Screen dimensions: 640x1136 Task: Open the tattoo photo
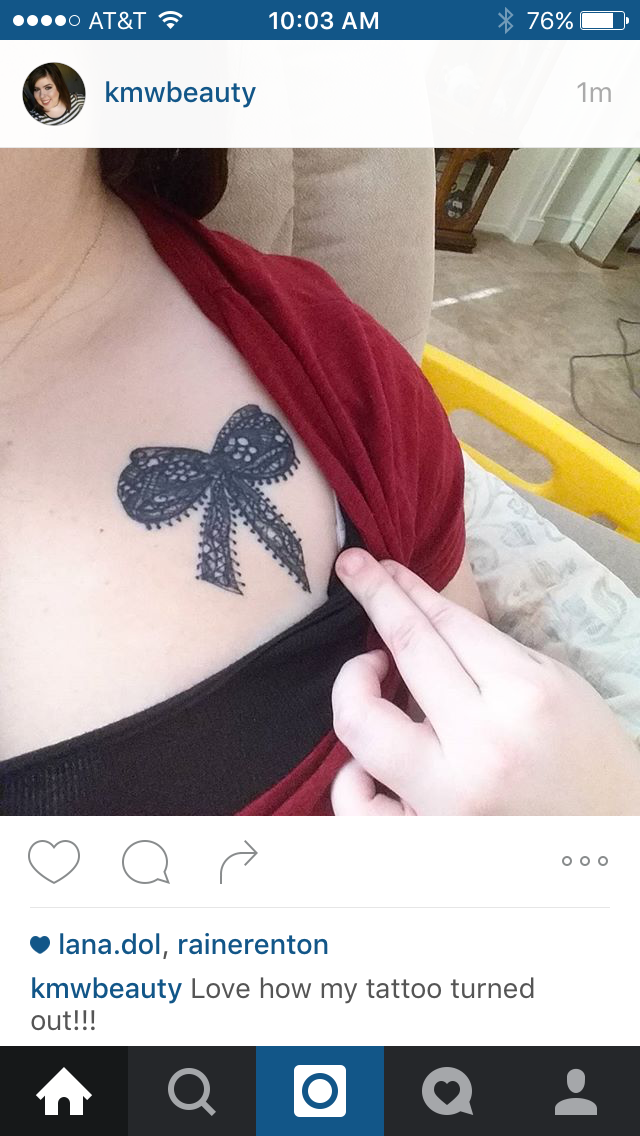click(x=320, y=482)
